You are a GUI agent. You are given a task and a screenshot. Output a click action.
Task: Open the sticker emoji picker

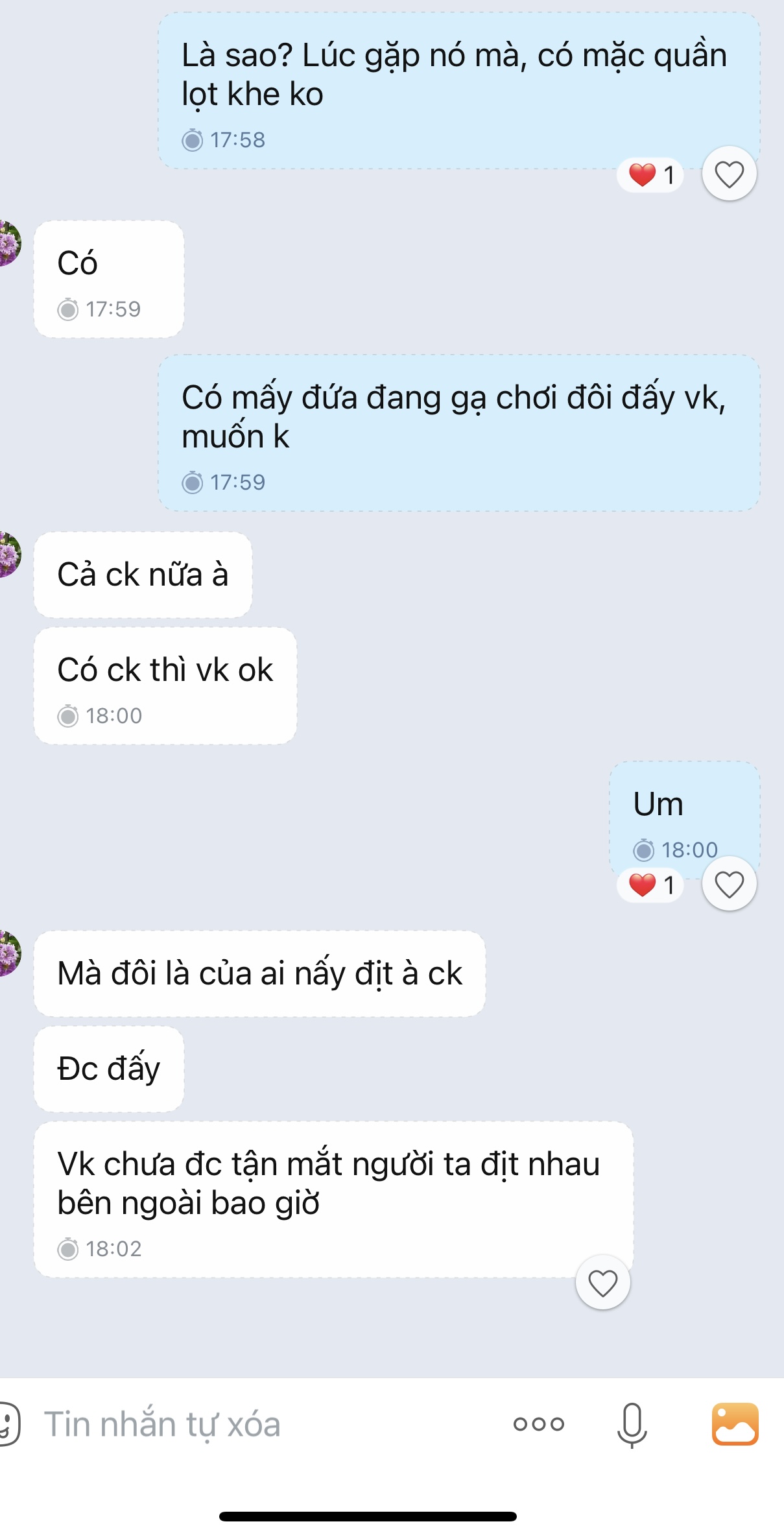8,1424
